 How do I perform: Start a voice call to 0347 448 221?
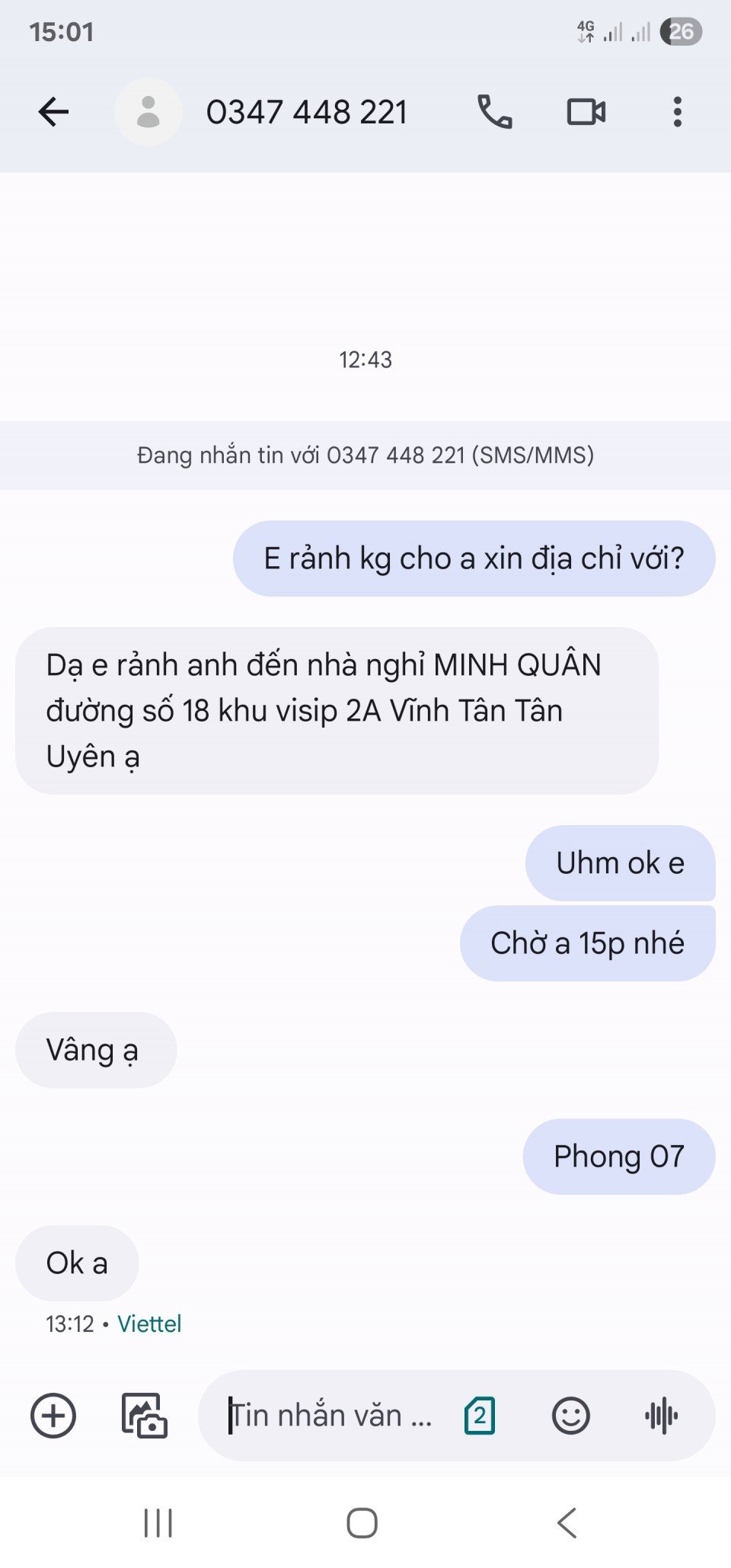[x=494, y=112]
